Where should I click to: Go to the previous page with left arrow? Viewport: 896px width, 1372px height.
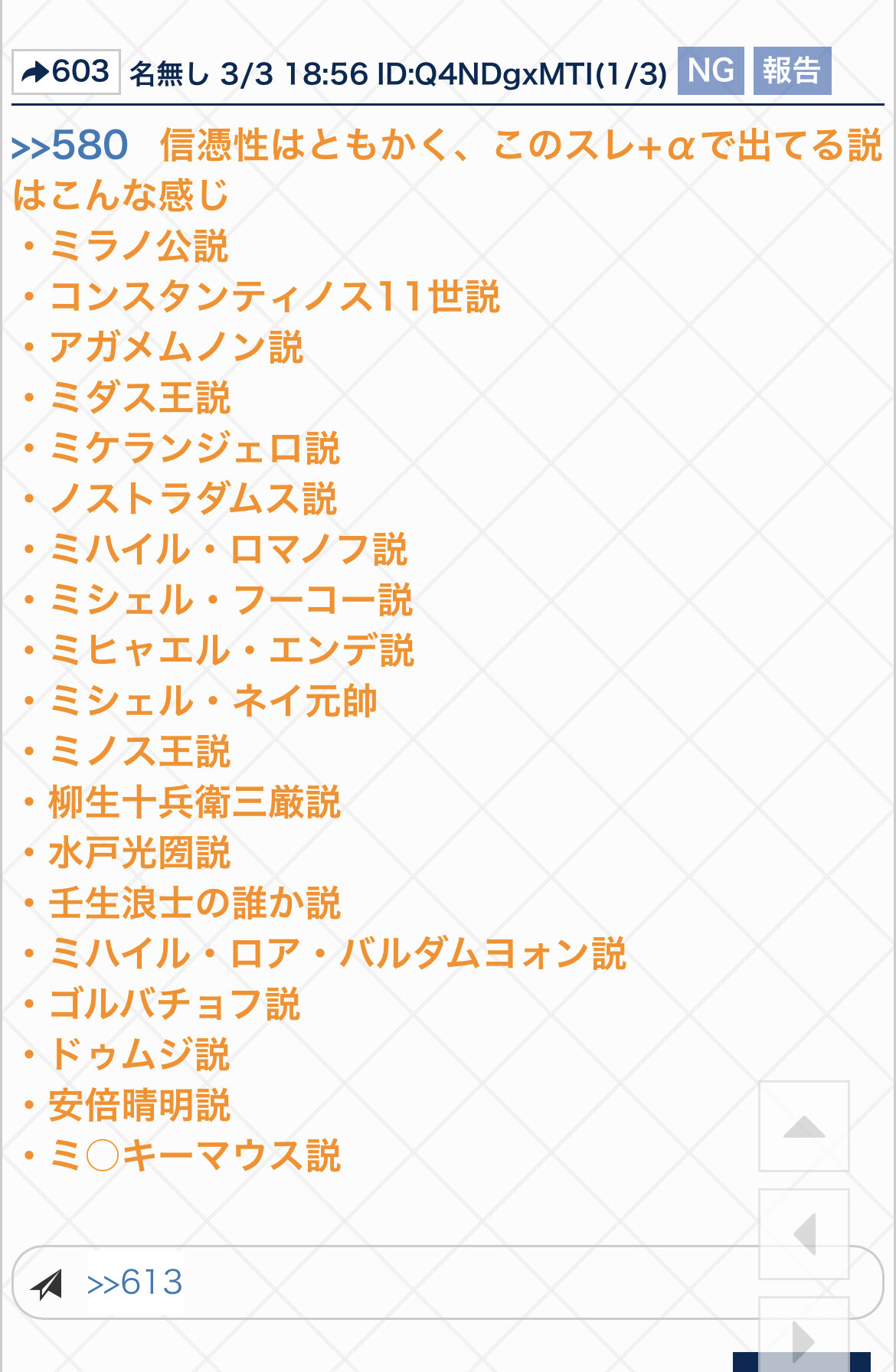pyautogui.click(x=803, y=1233)
